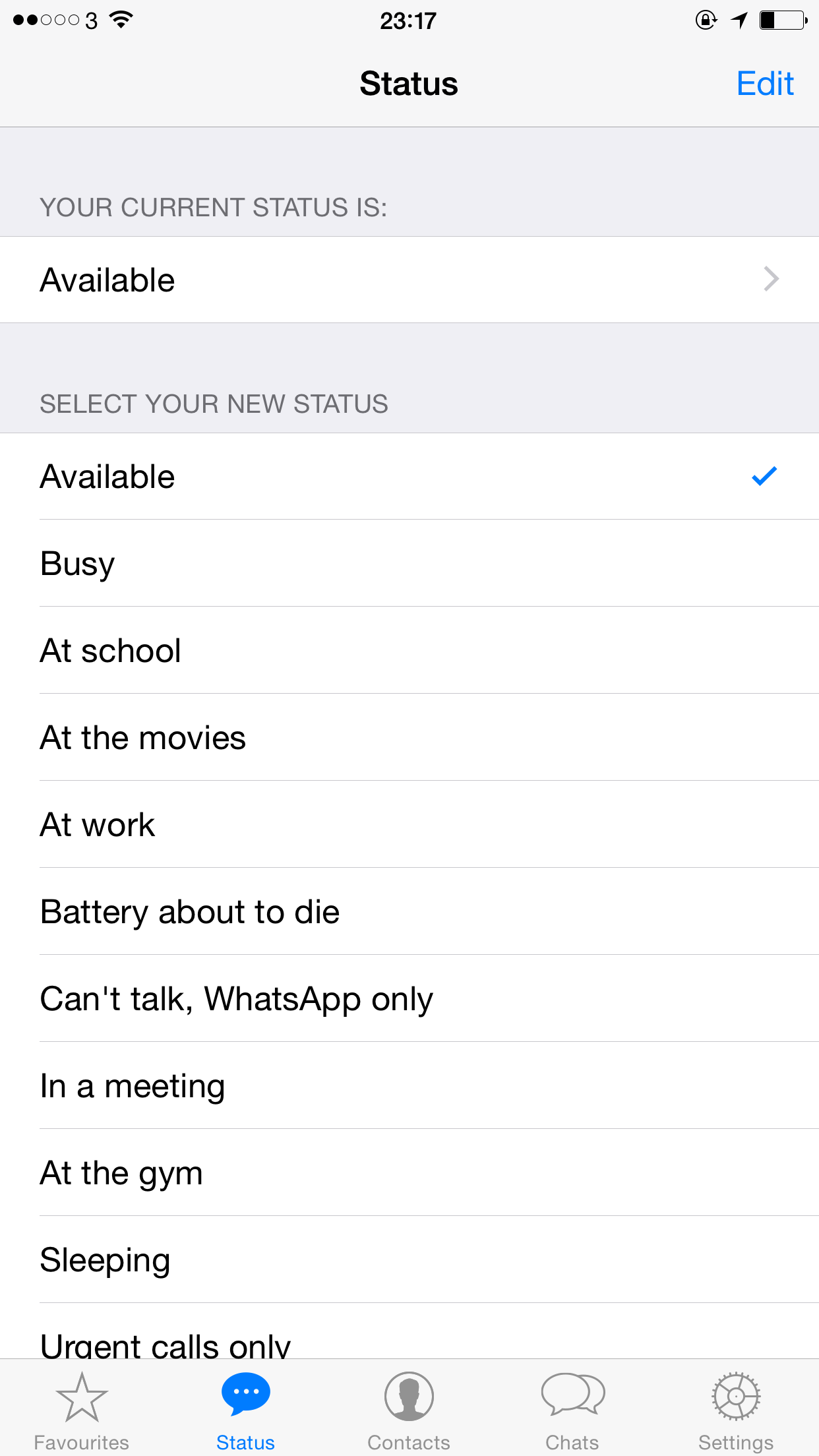This screenshot has height=1456, width=819.
Task: Select Urgent calls only status
Action: 409,1339
